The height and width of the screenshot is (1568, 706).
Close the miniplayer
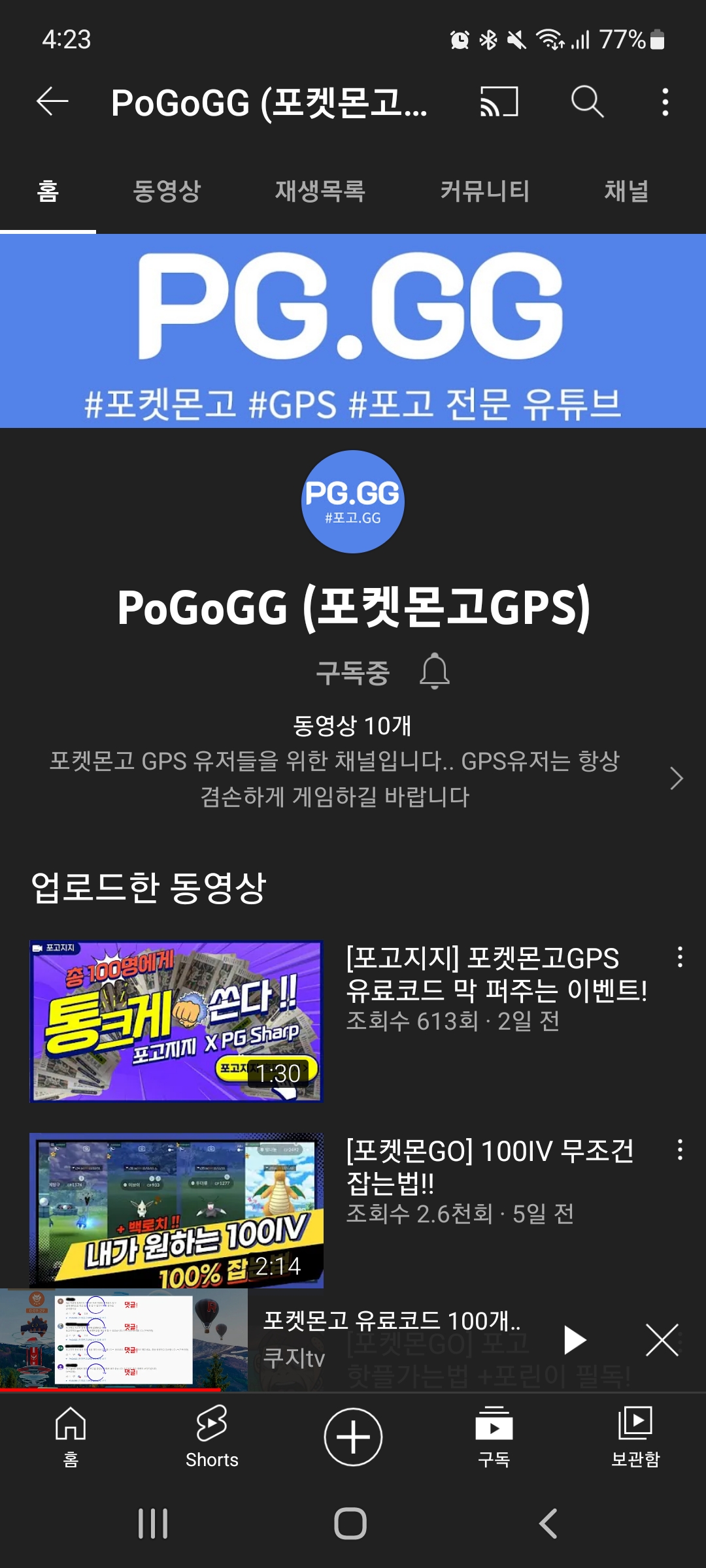[x=662, y=1340]
